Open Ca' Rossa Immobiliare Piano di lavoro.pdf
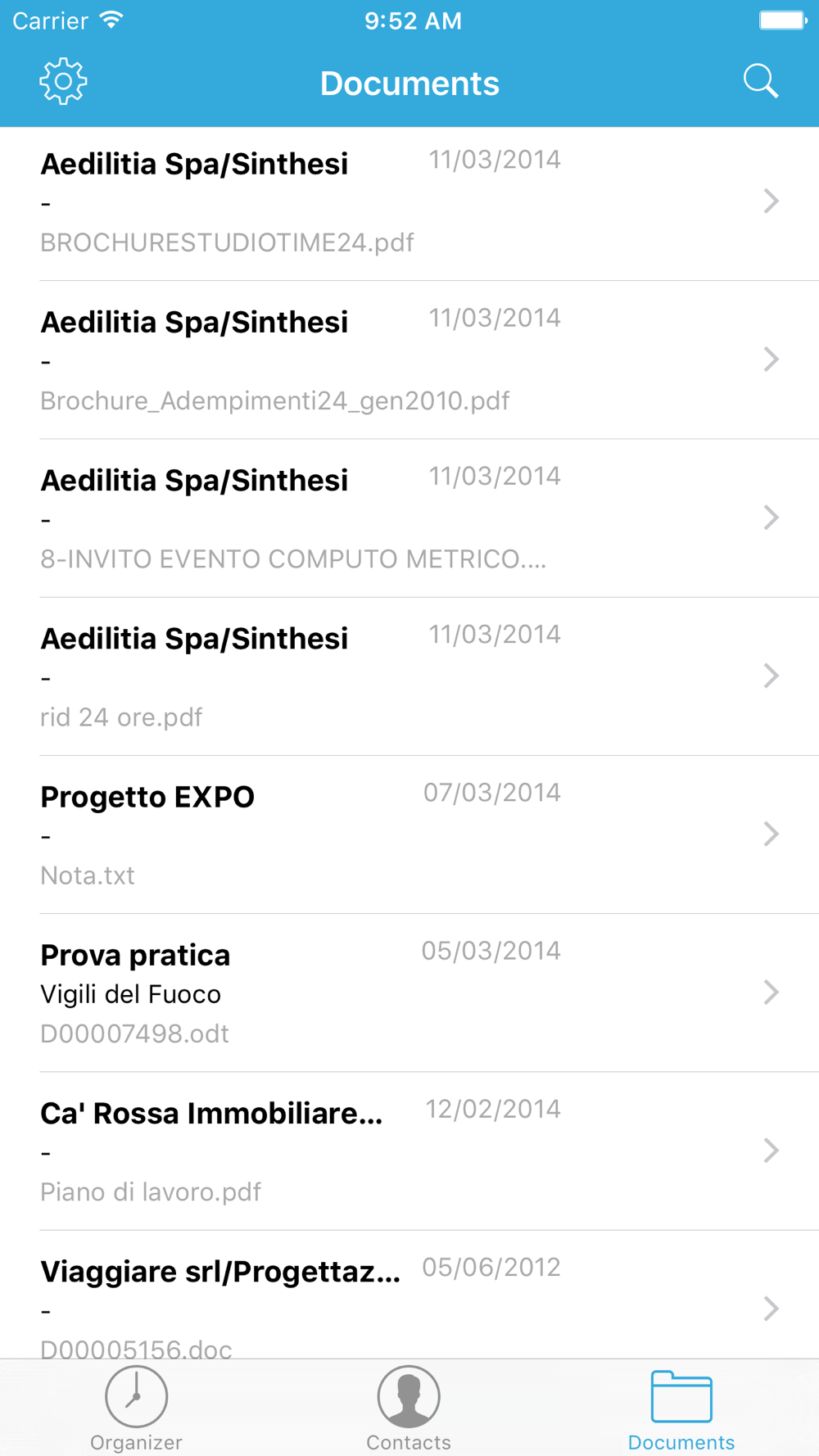 (409, 1151)
